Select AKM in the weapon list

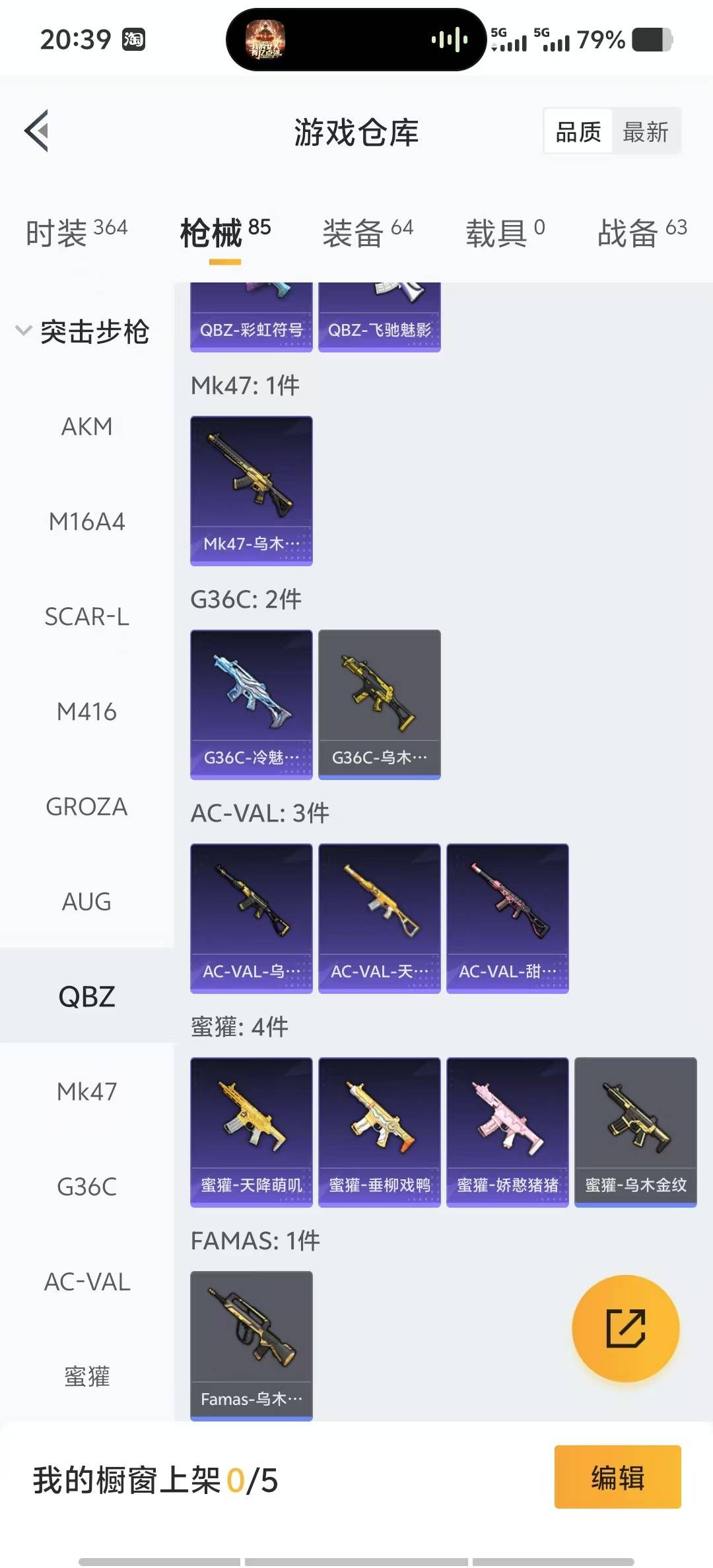86,427
